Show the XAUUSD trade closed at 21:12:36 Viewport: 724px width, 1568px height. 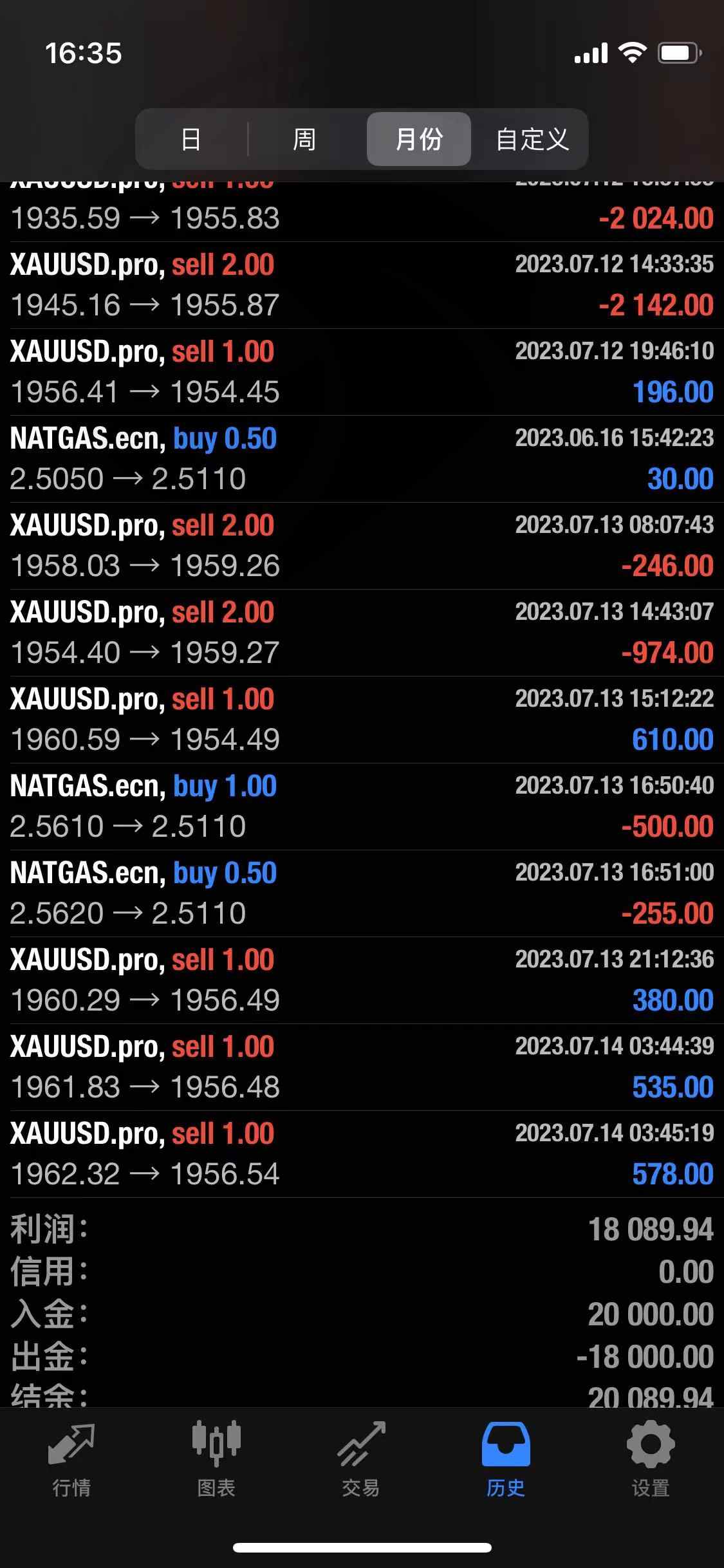[x=362, y=980]
